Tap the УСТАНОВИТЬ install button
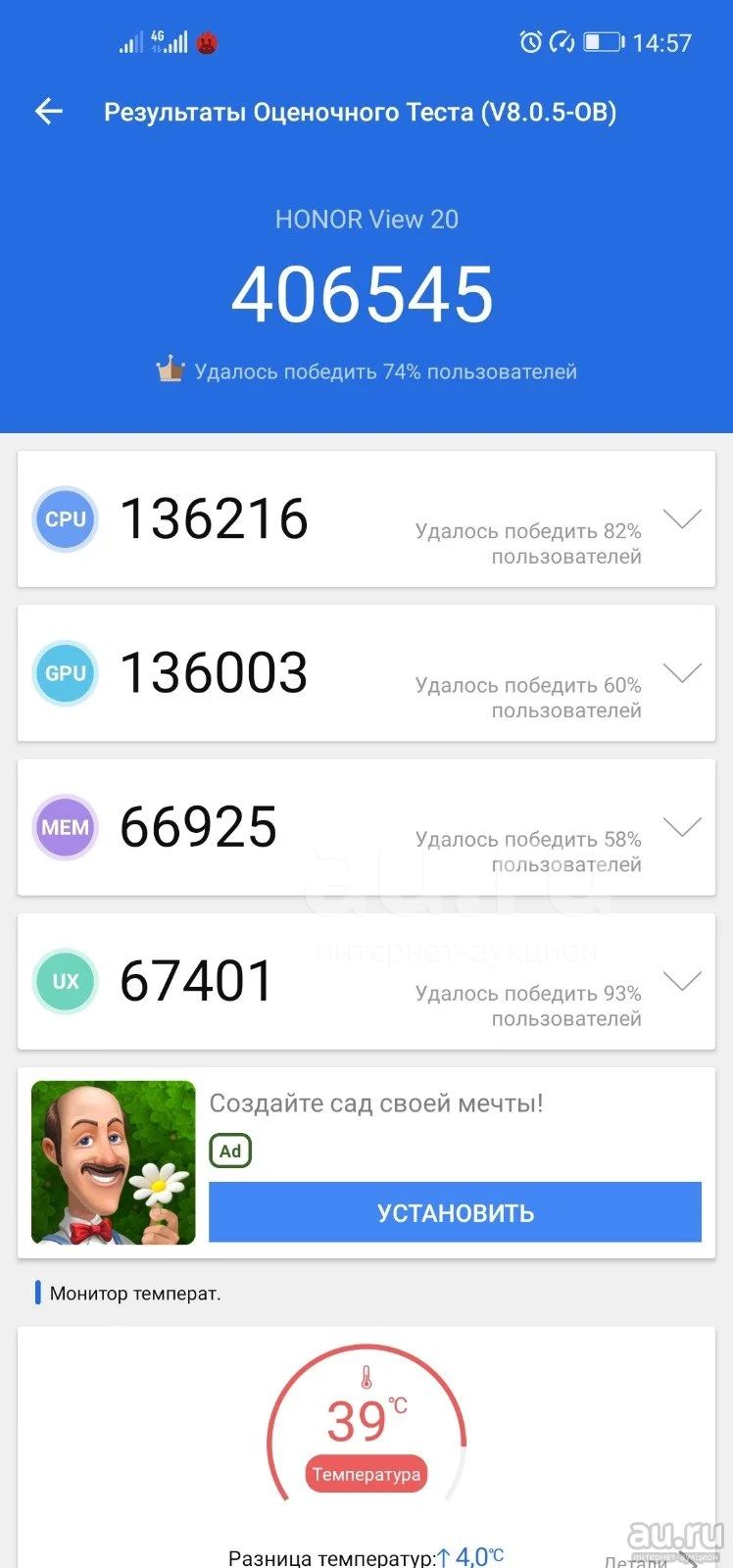This screenshot has height=1568, width=733. pos(456,1212)
